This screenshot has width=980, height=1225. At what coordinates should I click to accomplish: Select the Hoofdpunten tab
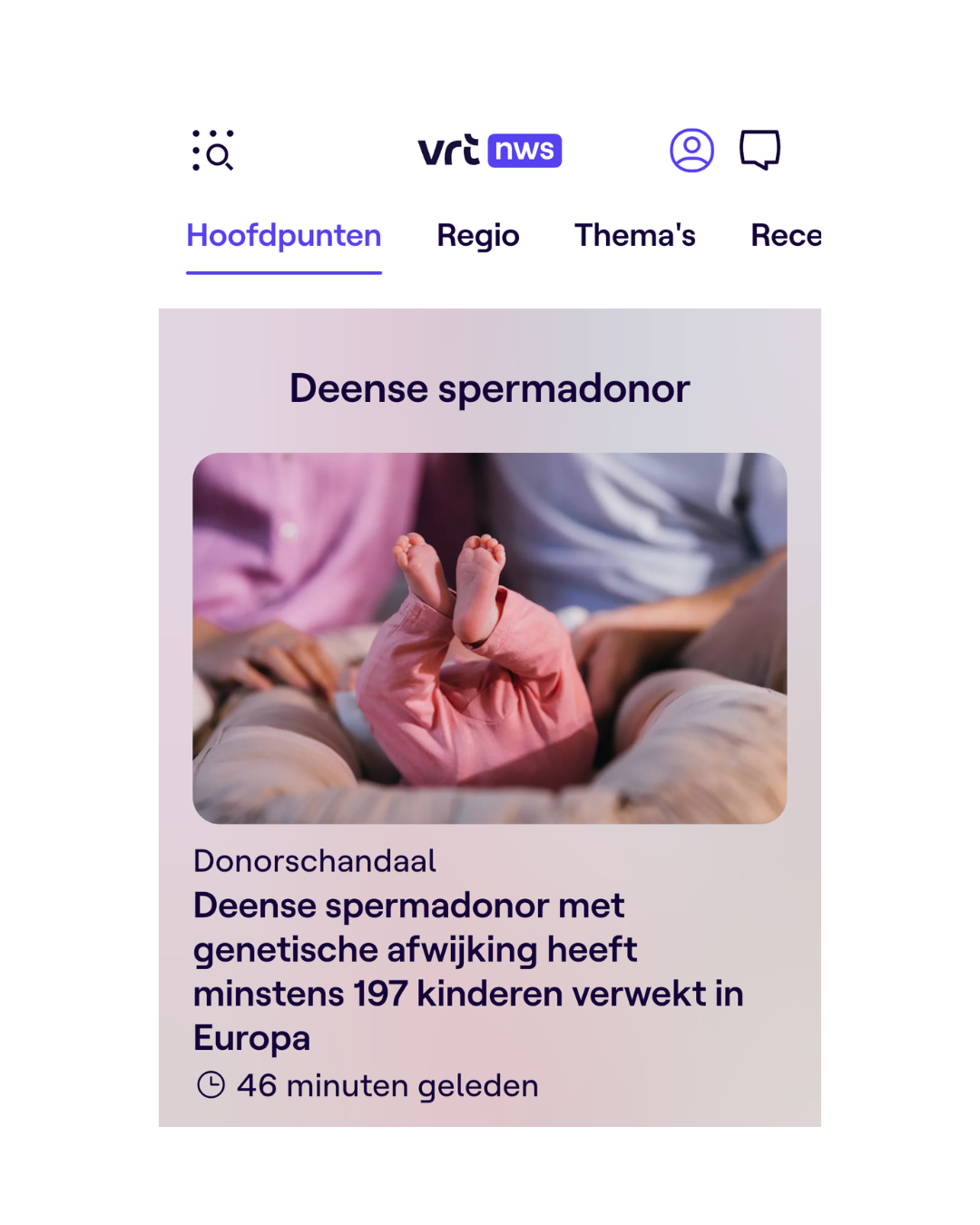284,236
